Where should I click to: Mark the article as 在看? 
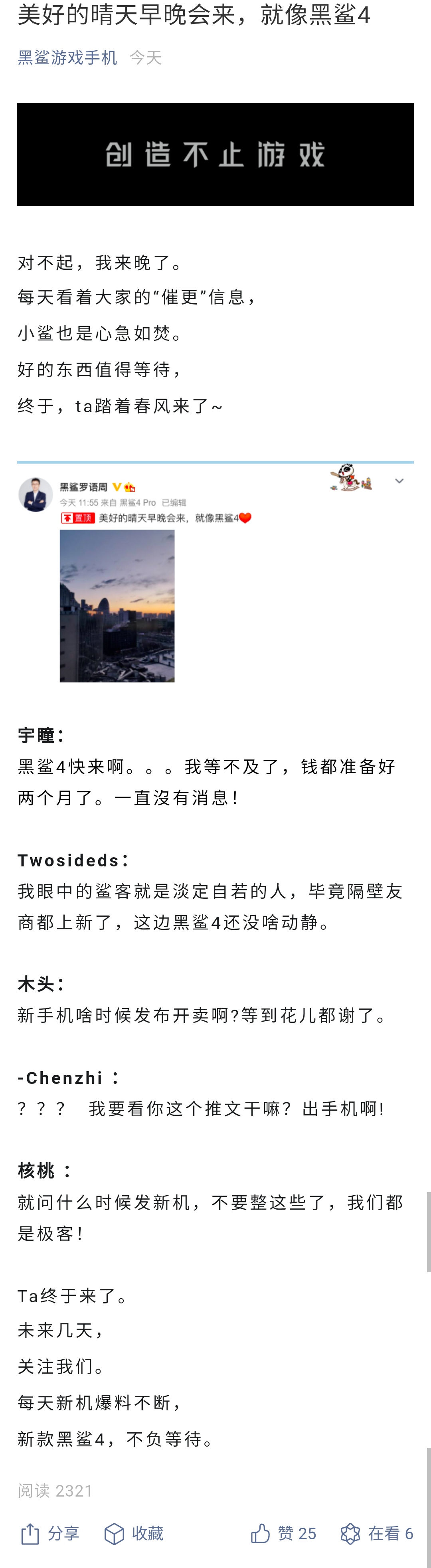pyautogui.click(x=376, y=1533)
